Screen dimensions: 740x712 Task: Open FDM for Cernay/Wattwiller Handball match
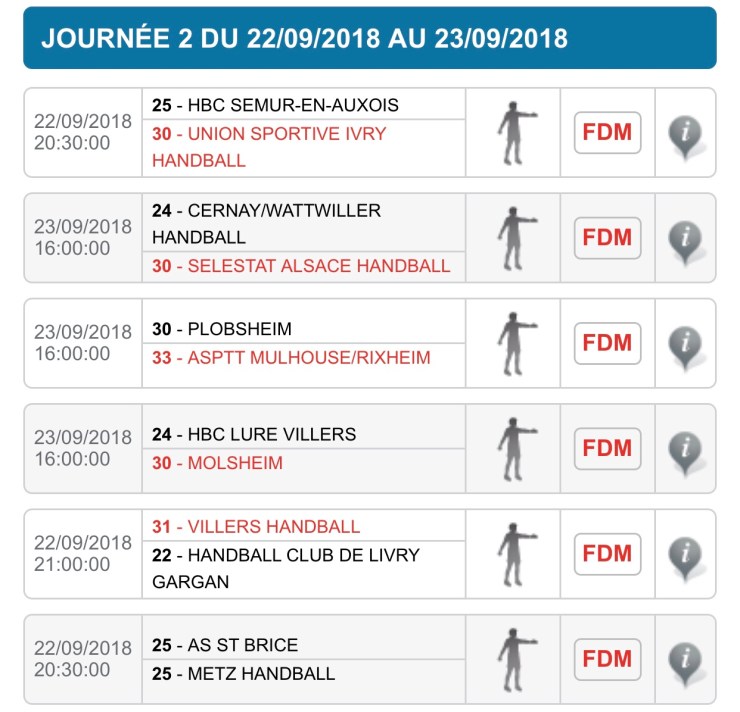[607, 237]
